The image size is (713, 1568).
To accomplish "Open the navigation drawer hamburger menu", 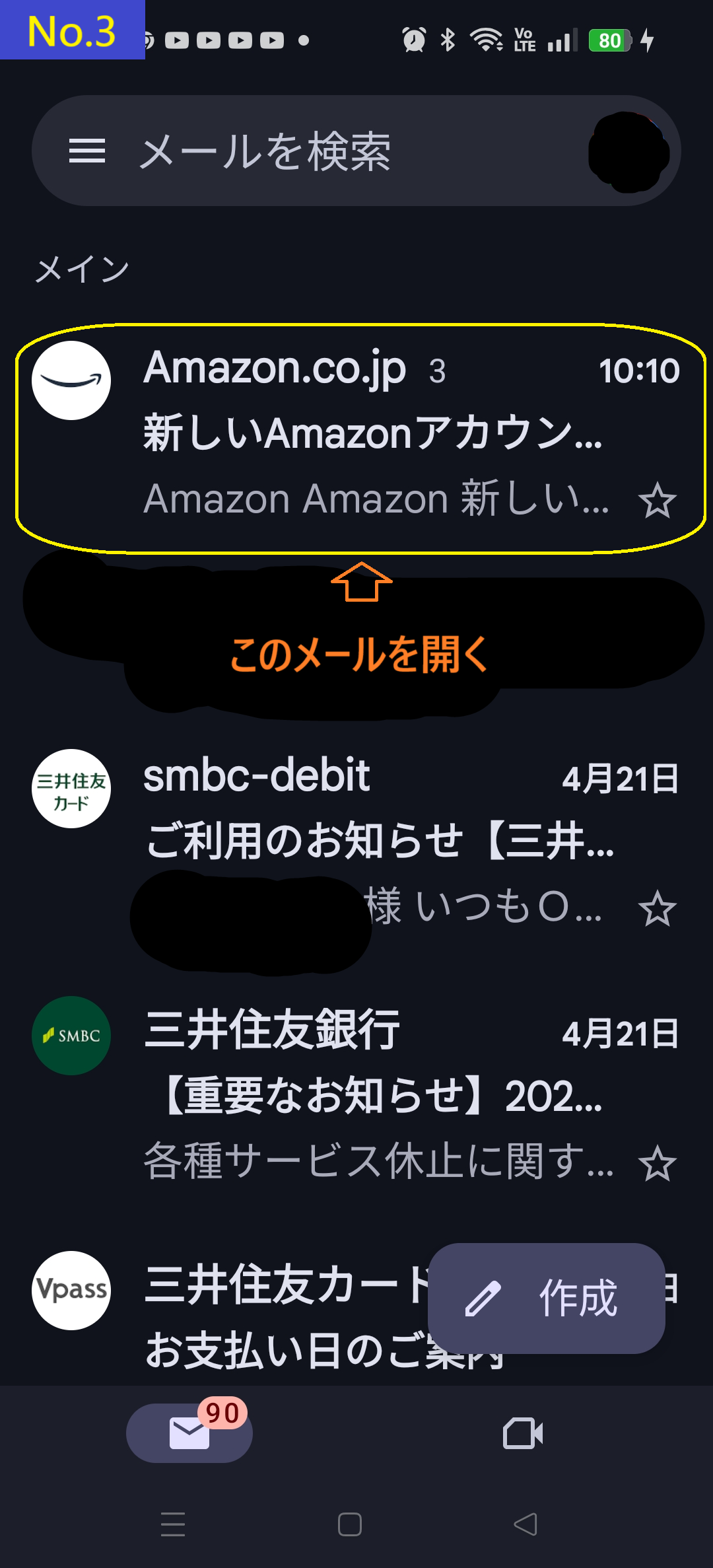I will click(86, 151).
